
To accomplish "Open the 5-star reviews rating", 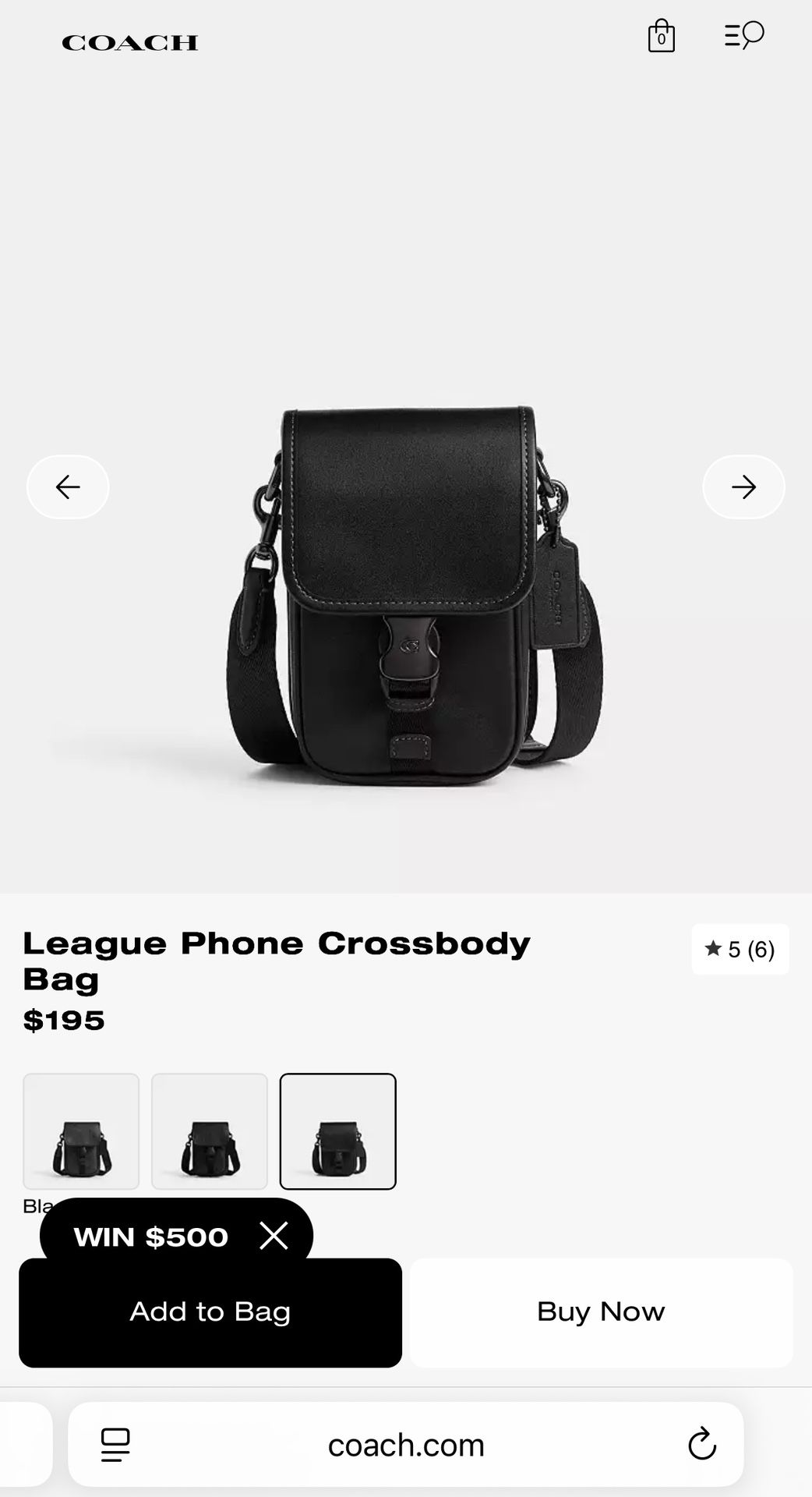I will point(740,949).
